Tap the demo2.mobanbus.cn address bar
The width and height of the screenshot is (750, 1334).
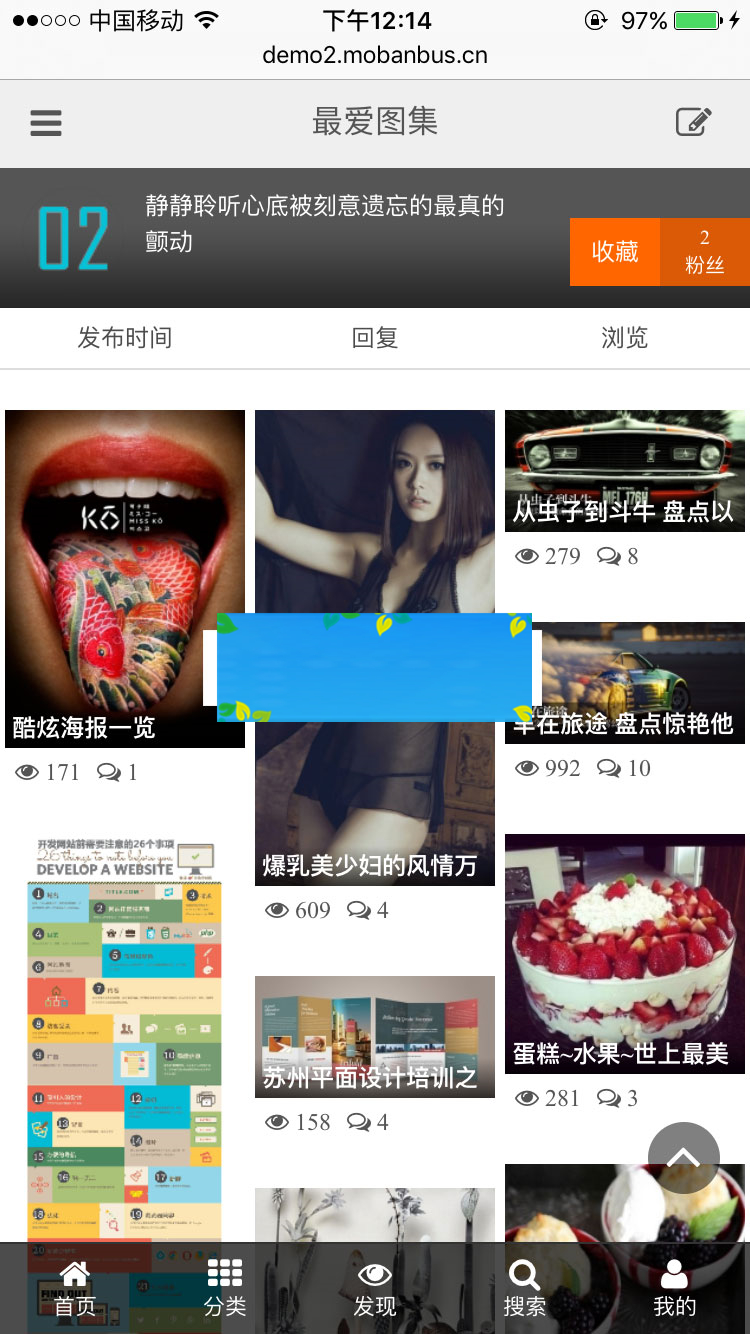click(375, 55)
